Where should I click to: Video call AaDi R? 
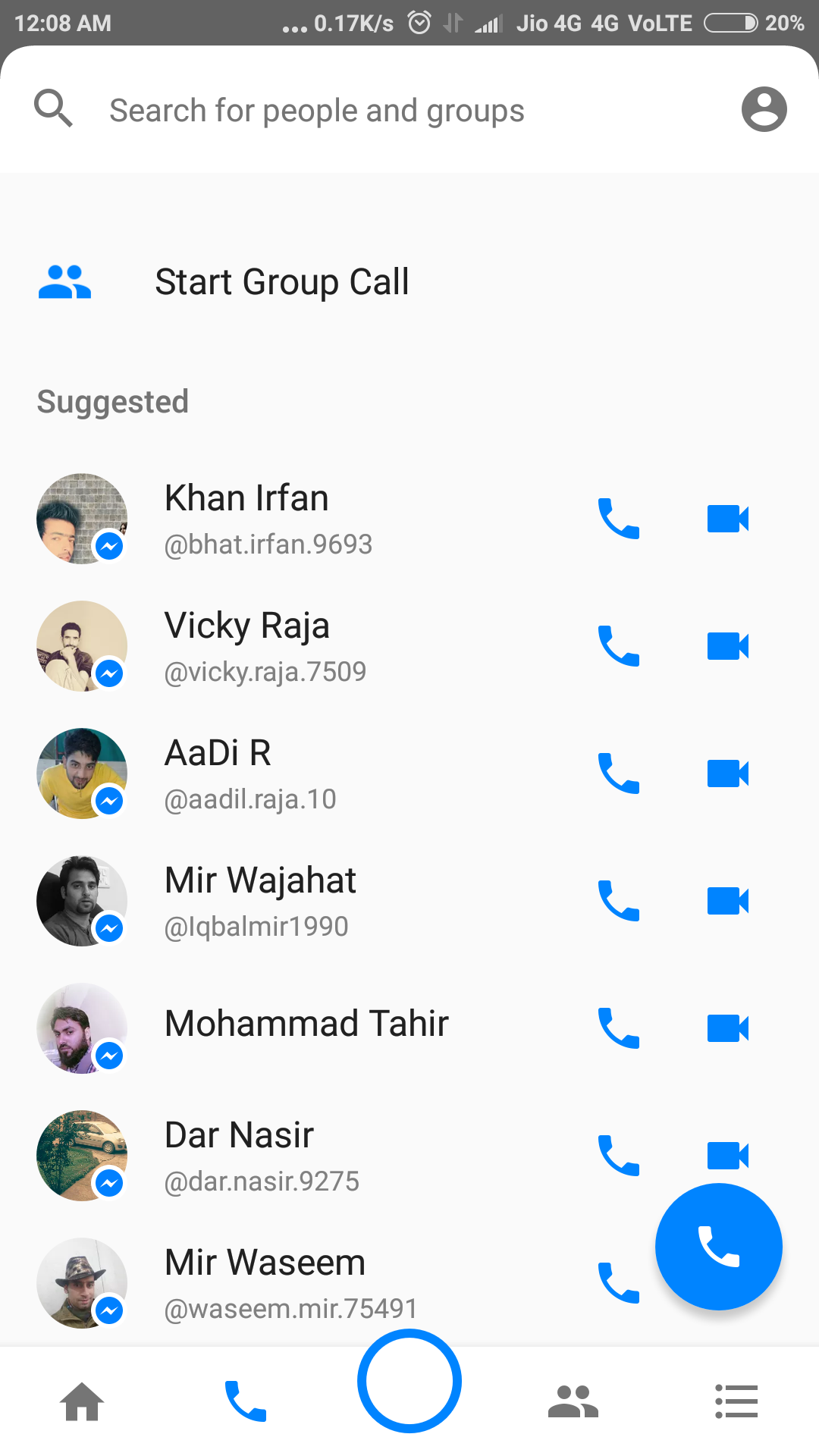(727, 773)
